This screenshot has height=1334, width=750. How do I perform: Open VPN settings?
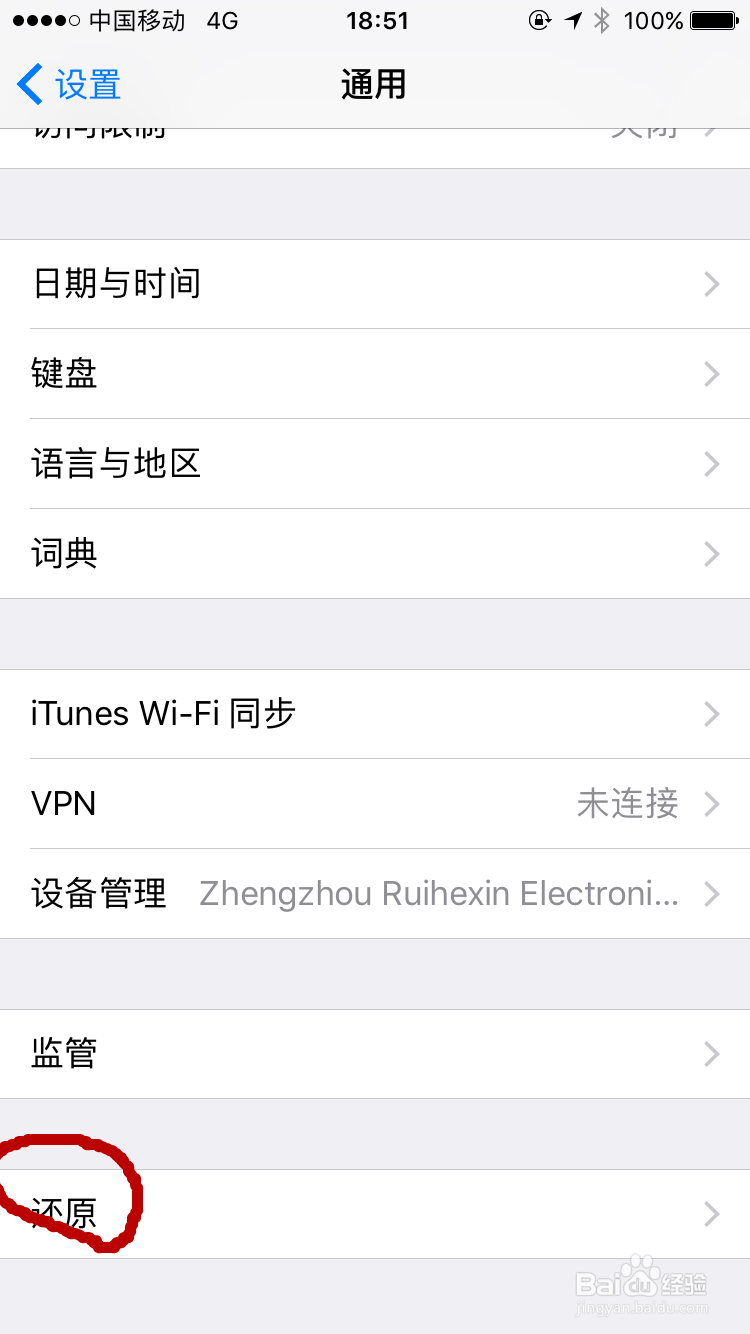[375, 804]
